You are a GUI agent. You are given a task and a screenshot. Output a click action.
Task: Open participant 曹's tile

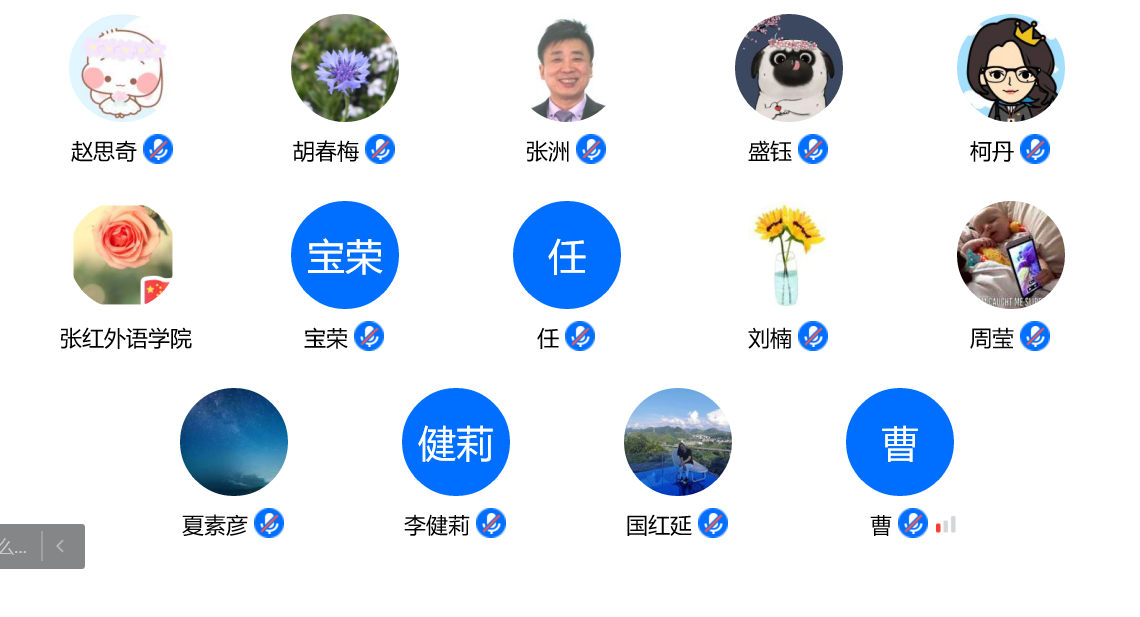(x=900, y=442)
